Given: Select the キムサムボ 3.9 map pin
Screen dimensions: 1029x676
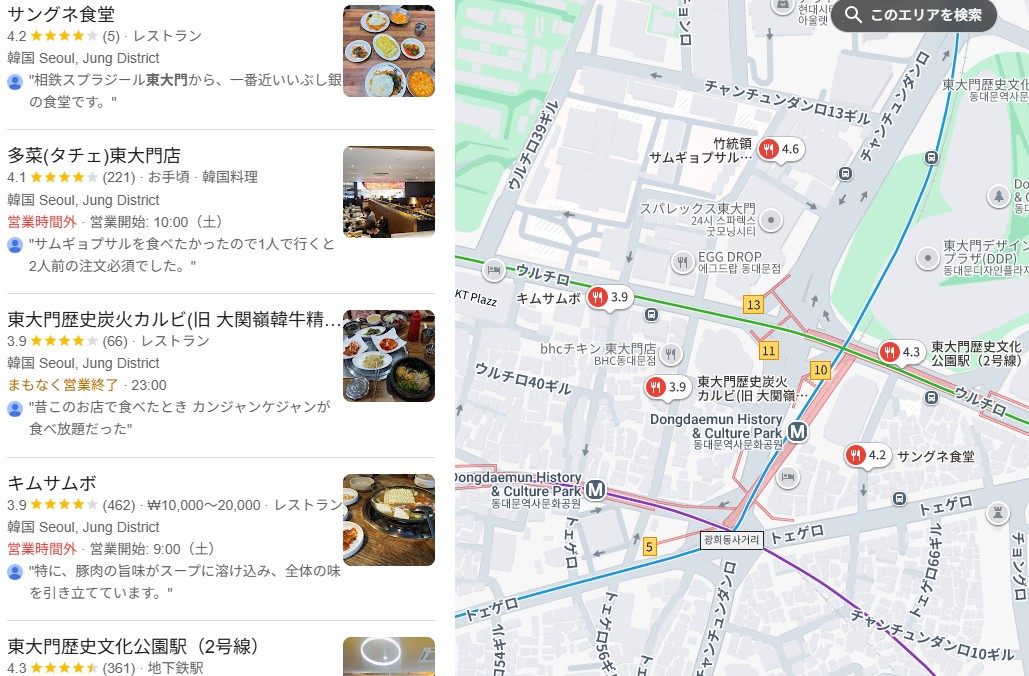Looking at the screenshot, I should (598, 296).
